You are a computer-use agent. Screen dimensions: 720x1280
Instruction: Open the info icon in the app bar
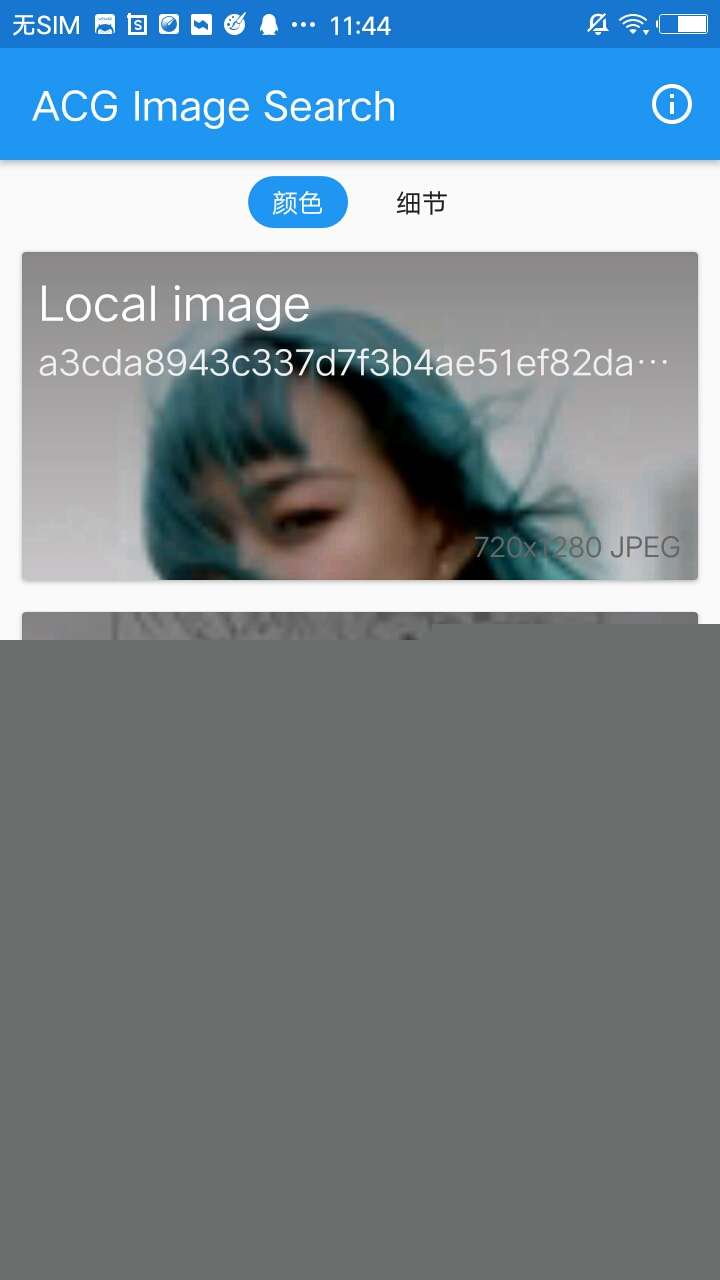[x=672, y=104]
